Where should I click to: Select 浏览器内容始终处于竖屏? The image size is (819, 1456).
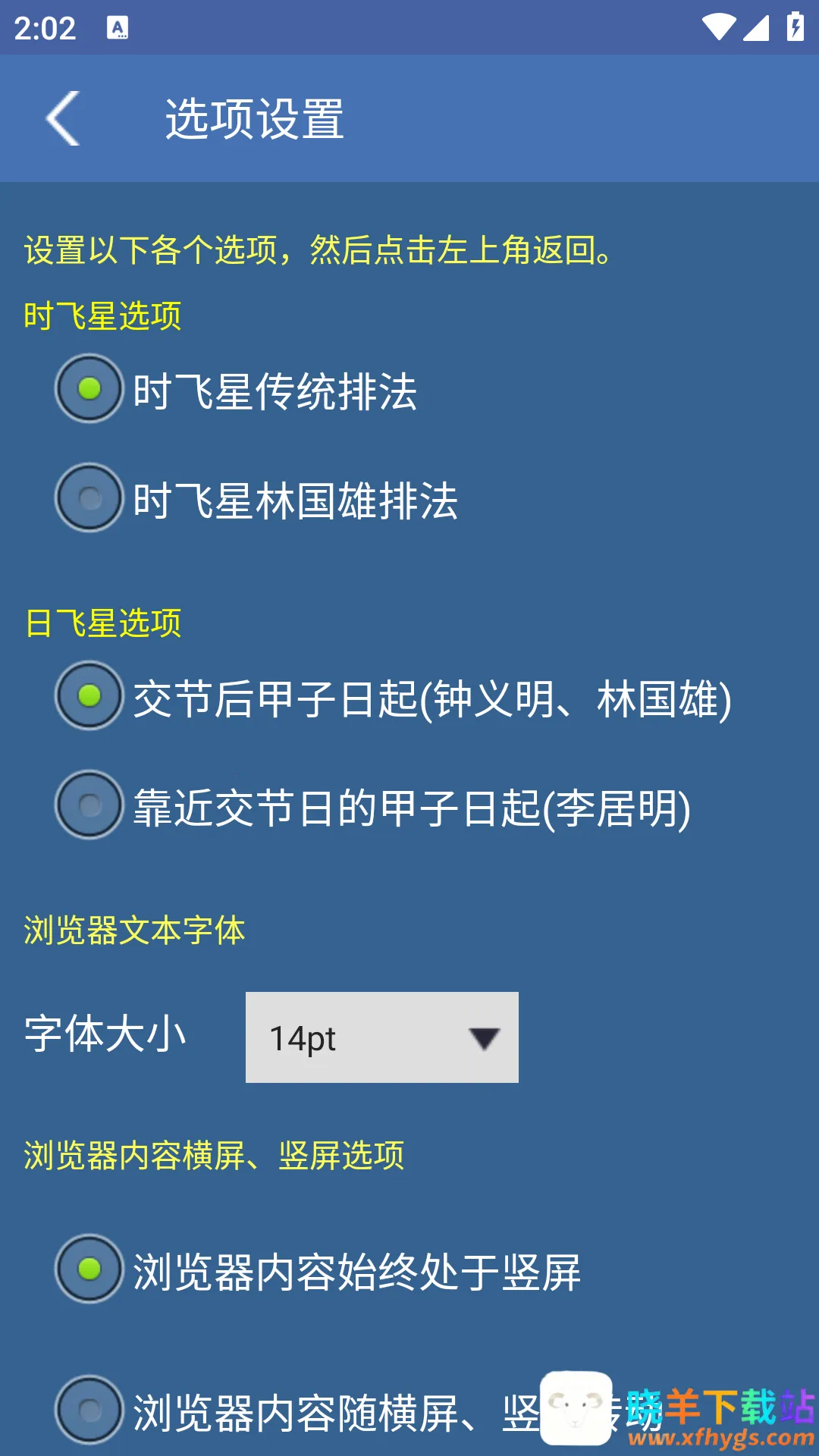[89, 1269]
